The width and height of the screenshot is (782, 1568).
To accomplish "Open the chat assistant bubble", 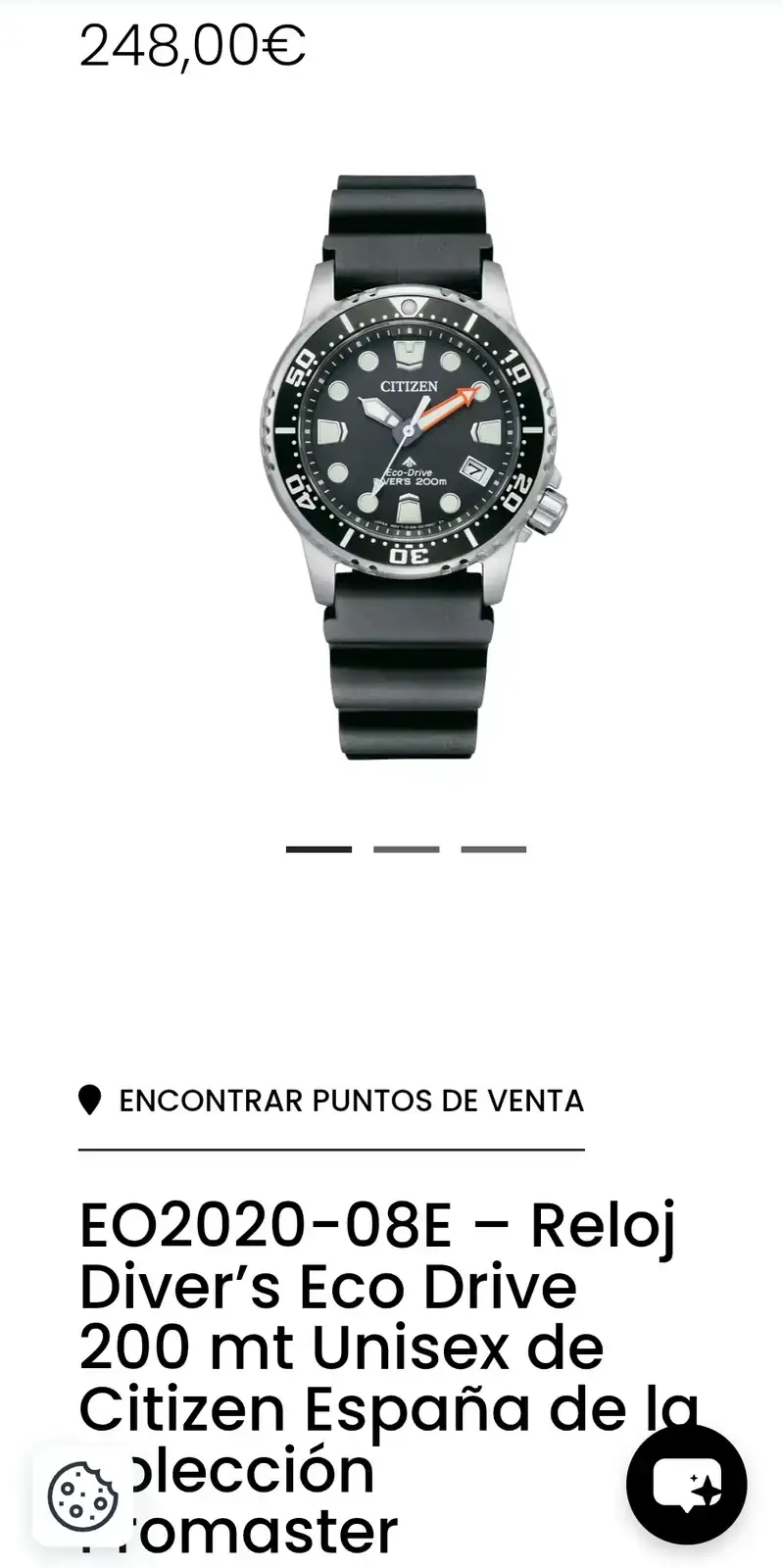I will (687, 1485).
